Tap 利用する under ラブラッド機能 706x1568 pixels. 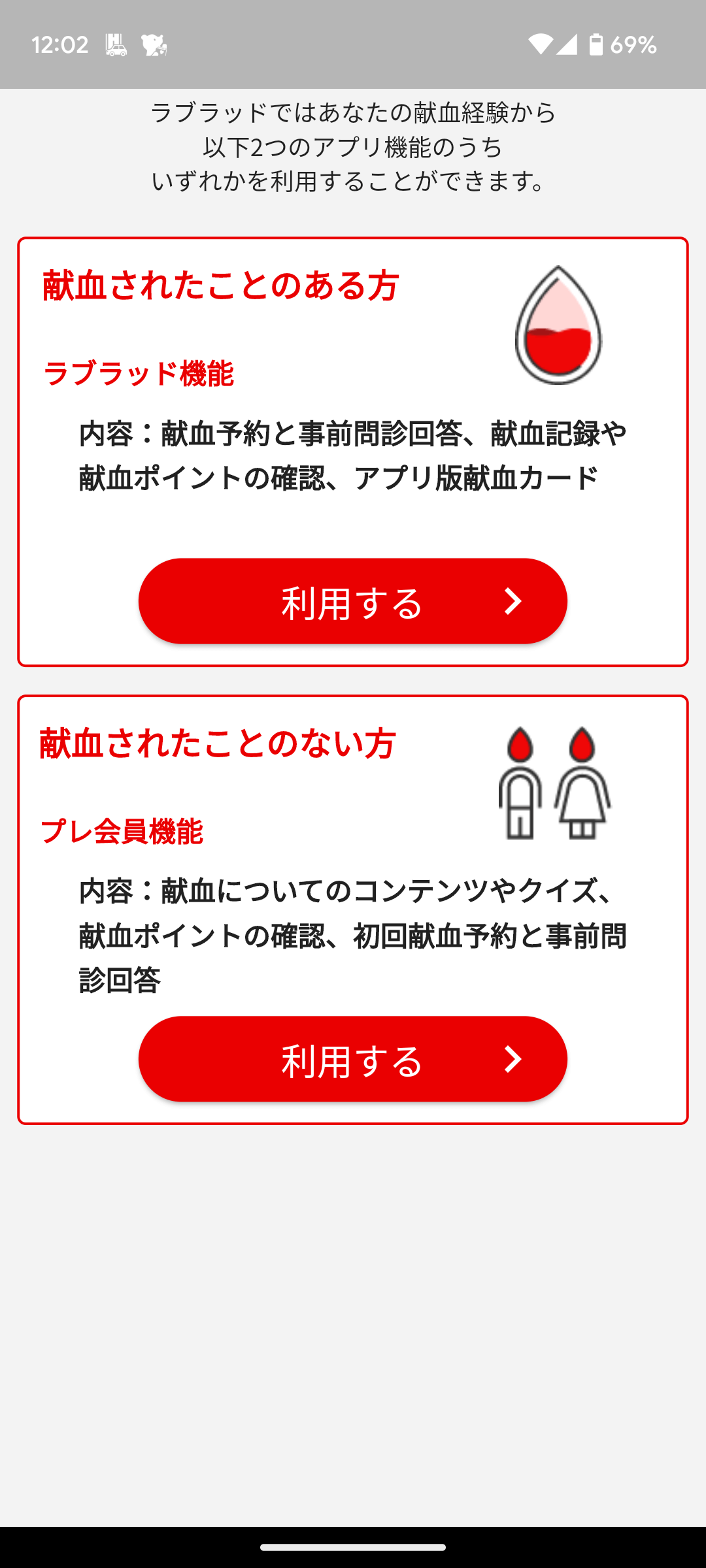pos(353,601)
